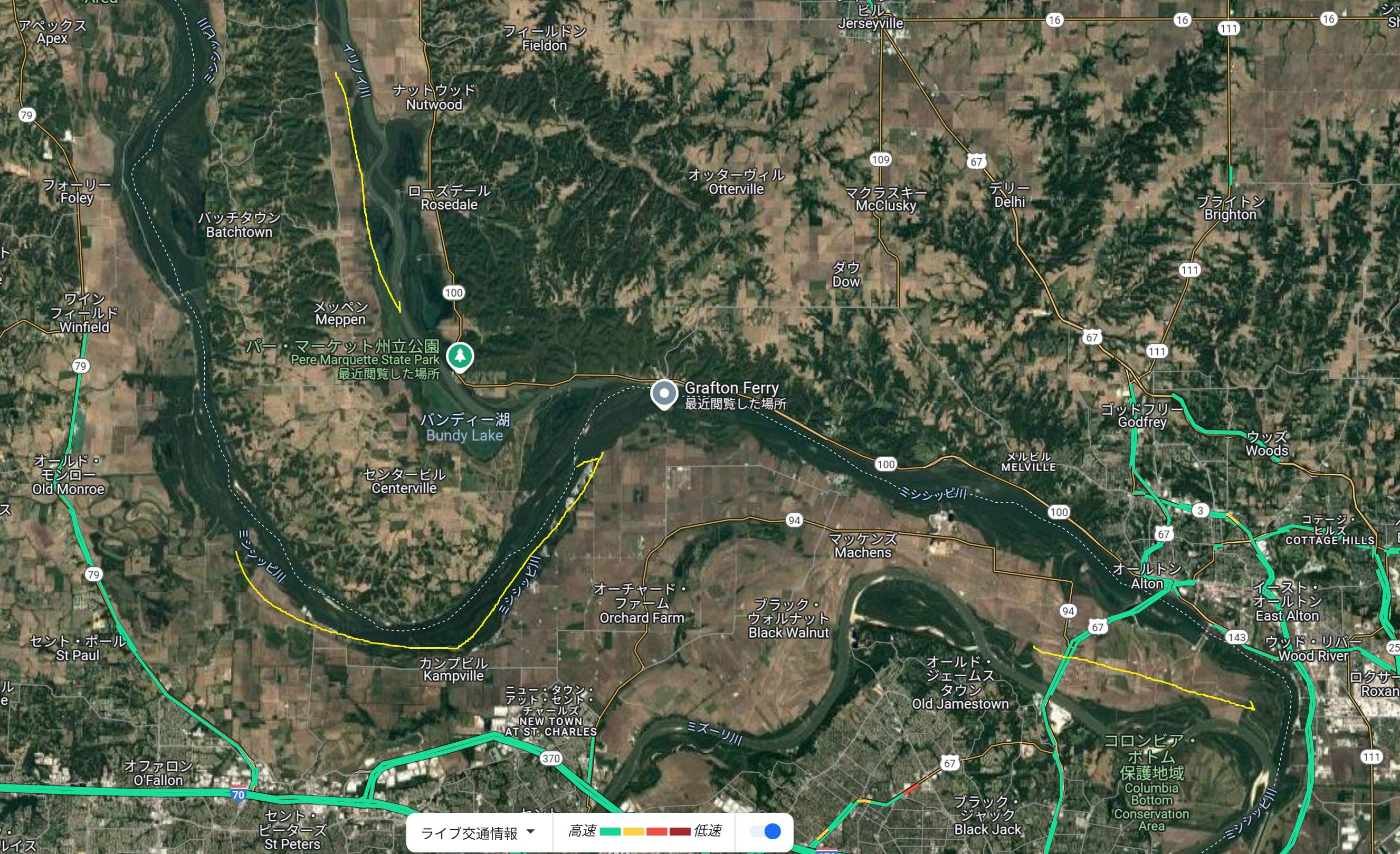
Task: Open the ライブ交通情報 traffic type dropdown
Action: 477,832
